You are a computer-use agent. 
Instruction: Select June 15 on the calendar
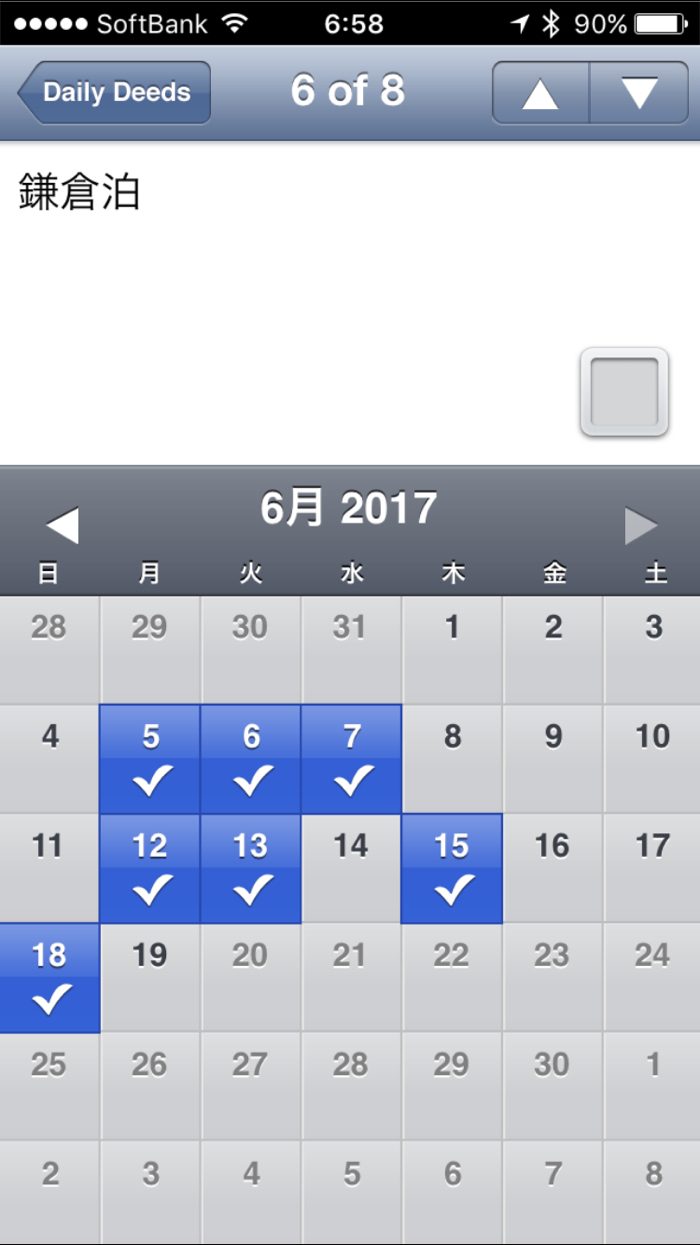452,868
